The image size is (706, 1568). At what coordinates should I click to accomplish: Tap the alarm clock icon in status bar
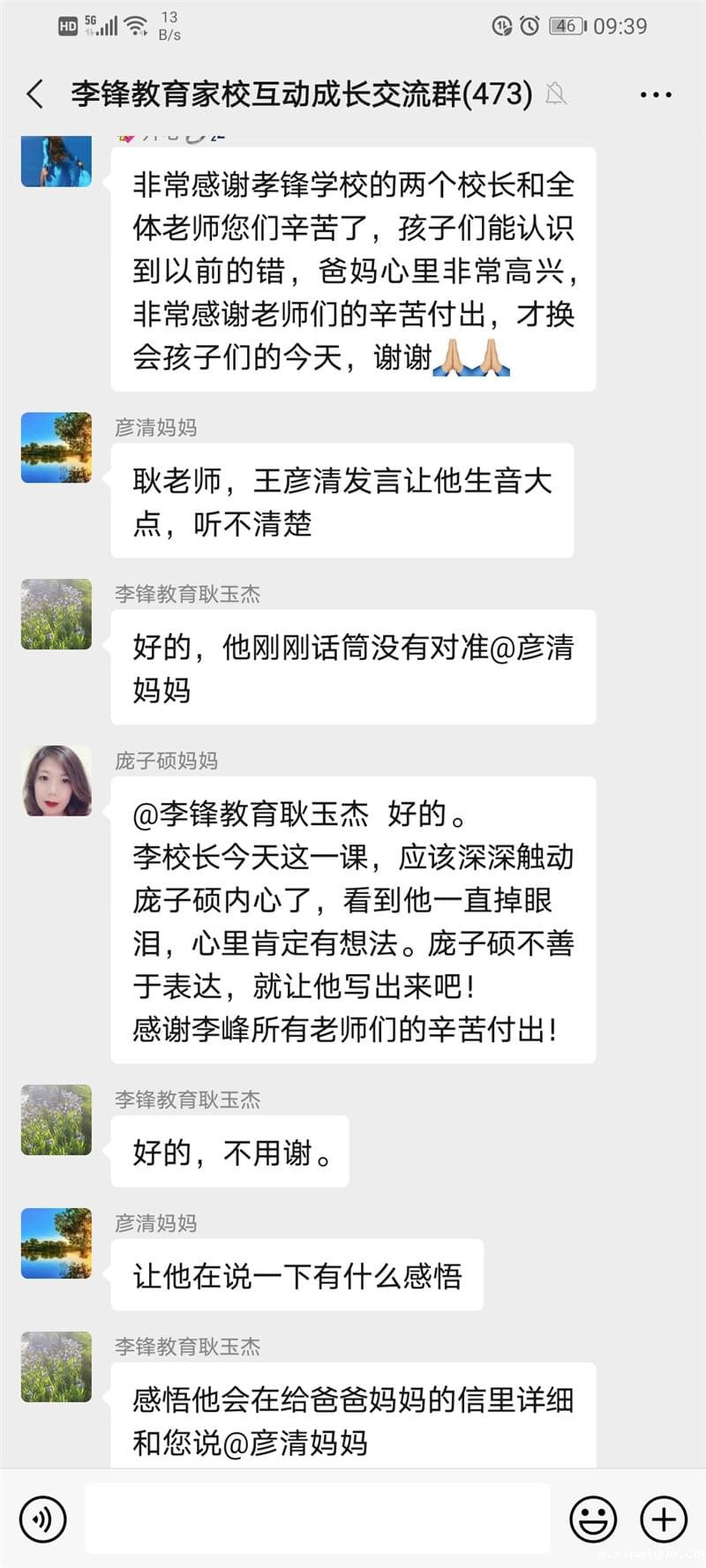point(529,26)
